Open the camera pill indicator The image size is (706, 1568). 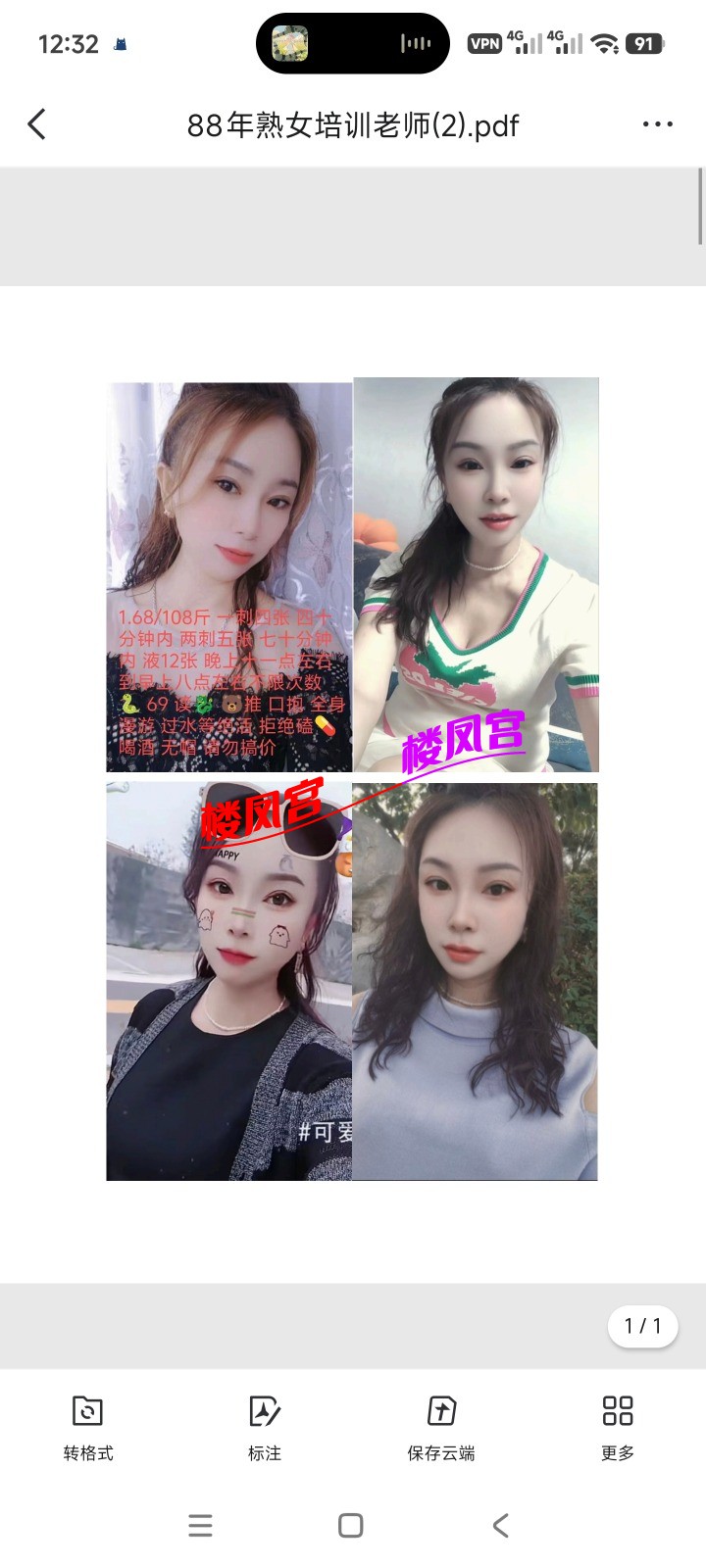[x=289, y=42]
